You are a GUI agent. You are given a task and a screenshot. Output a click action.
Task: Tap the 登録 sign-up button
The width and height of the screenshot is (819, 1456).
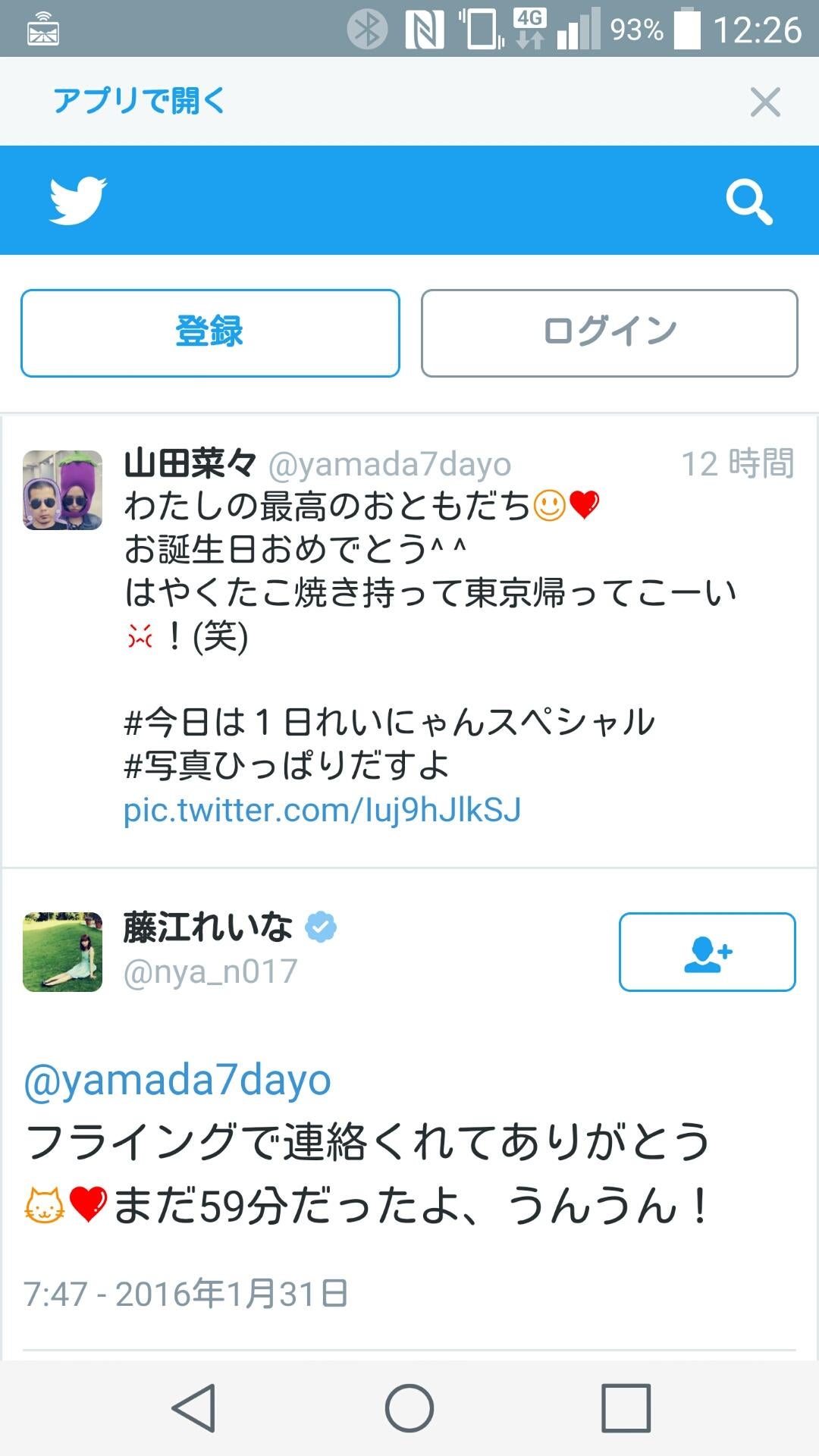tap(210, 333)
